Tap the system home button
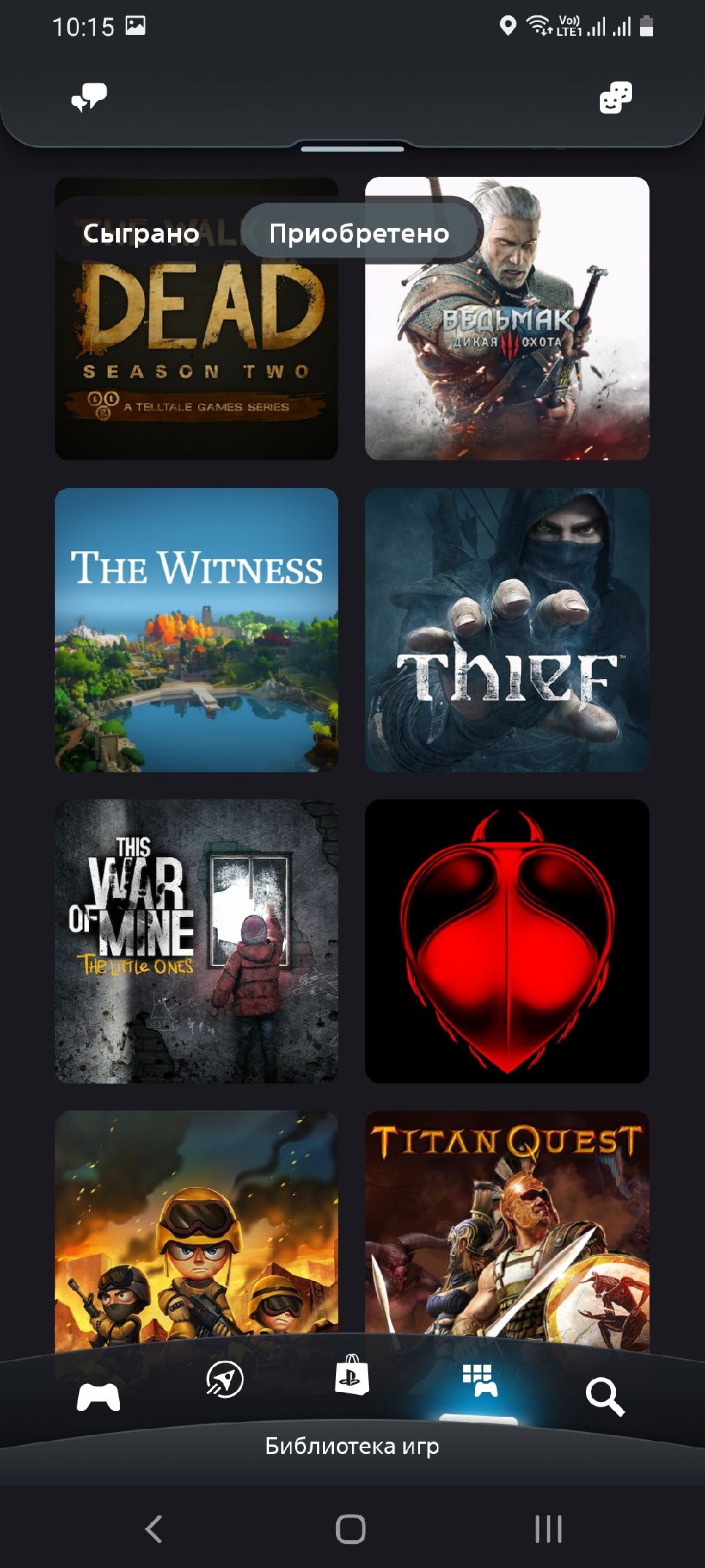 pyautogui.click(x=351, y=1529)
